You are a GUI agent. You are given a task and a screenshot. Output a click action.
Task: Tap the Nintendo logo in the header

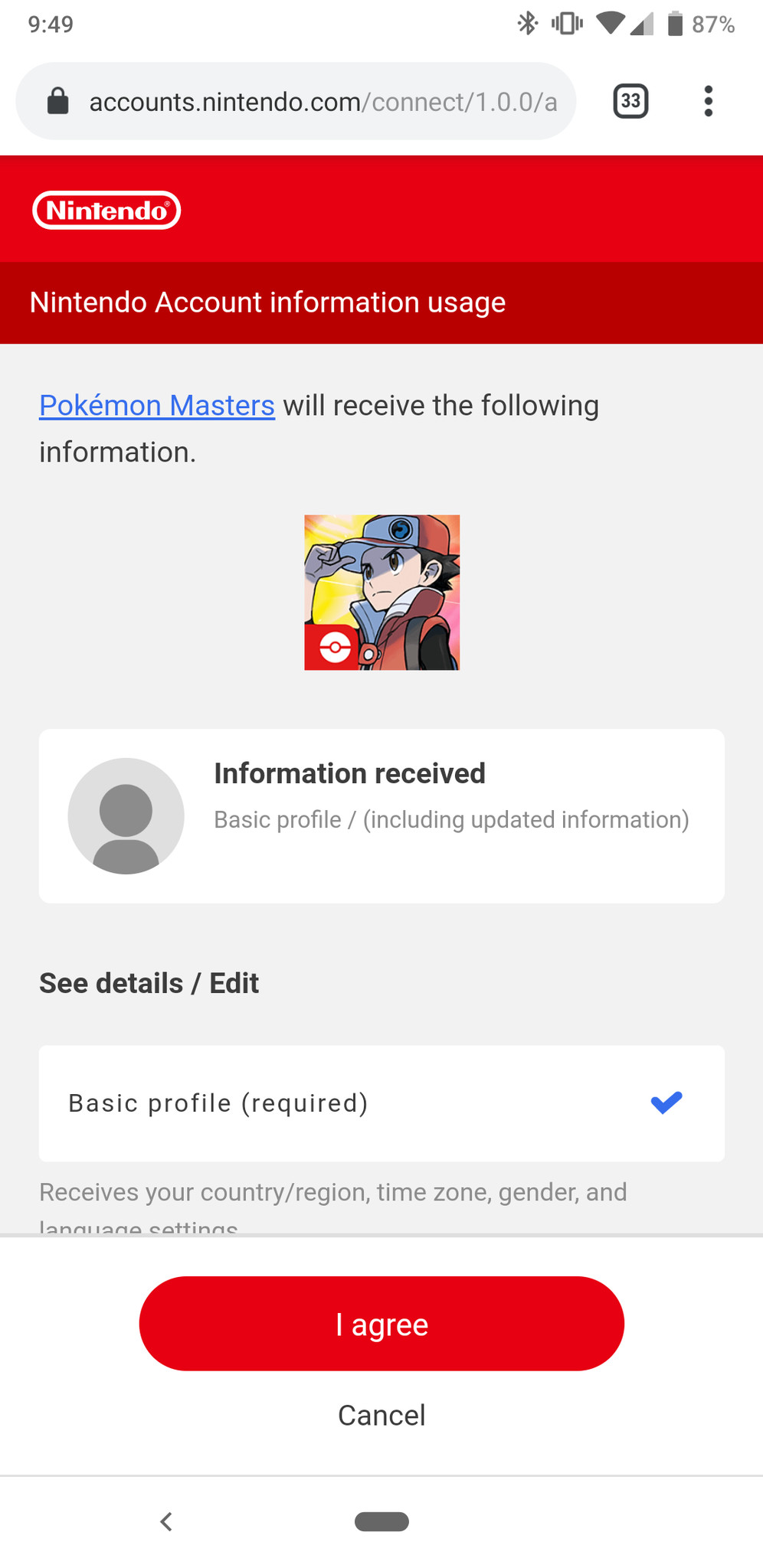(x=106, y=211)
